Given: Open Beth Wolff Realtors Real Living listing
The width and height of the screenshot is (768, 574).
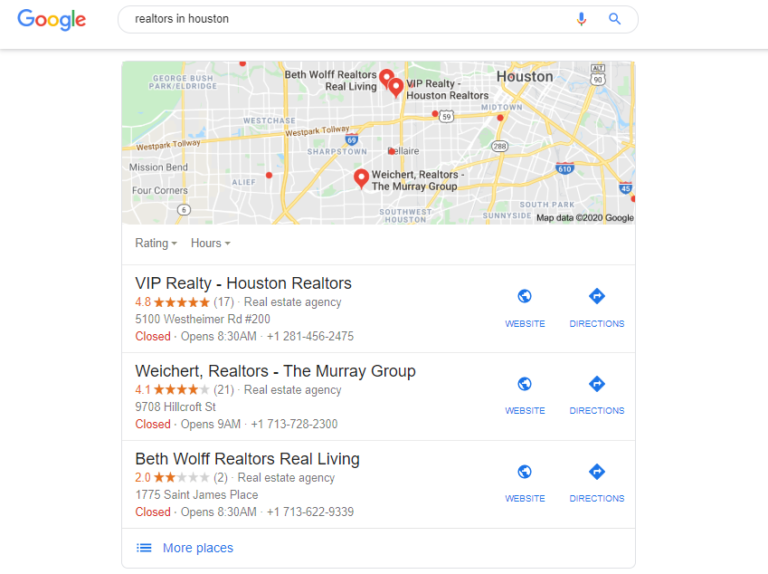Looking at the screenshot, I should [247, 459].
